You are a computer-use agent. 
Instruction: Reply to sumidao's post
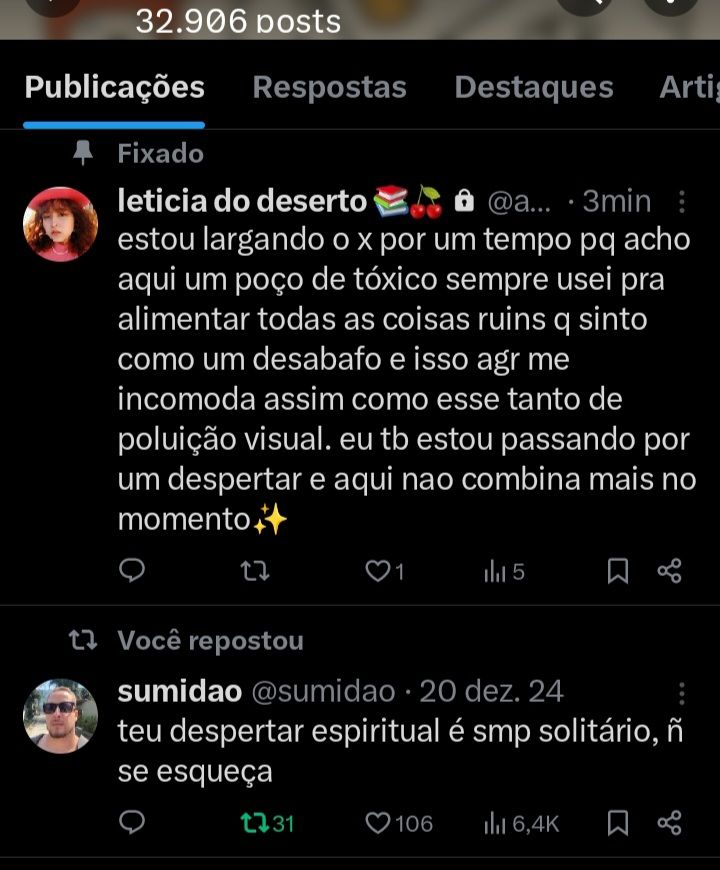tap(132, 823)
